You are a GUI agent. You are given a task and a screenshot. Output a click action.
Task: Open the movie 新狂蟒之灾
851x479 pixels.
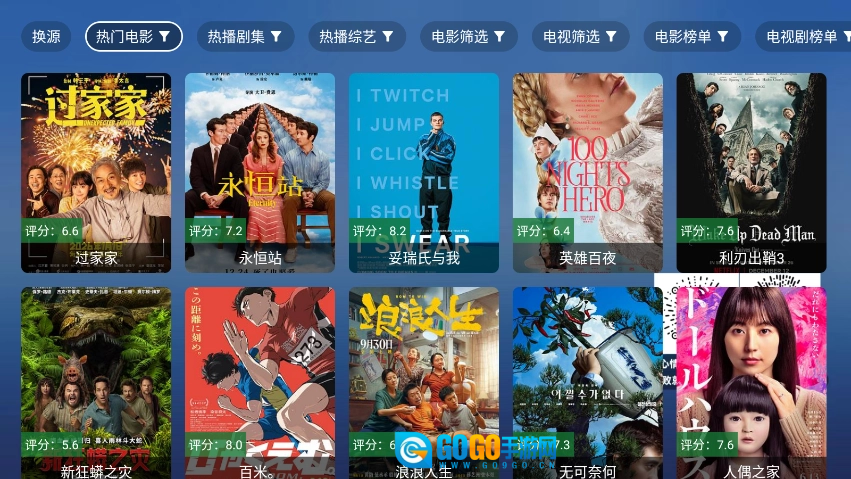tap(96, 380)
